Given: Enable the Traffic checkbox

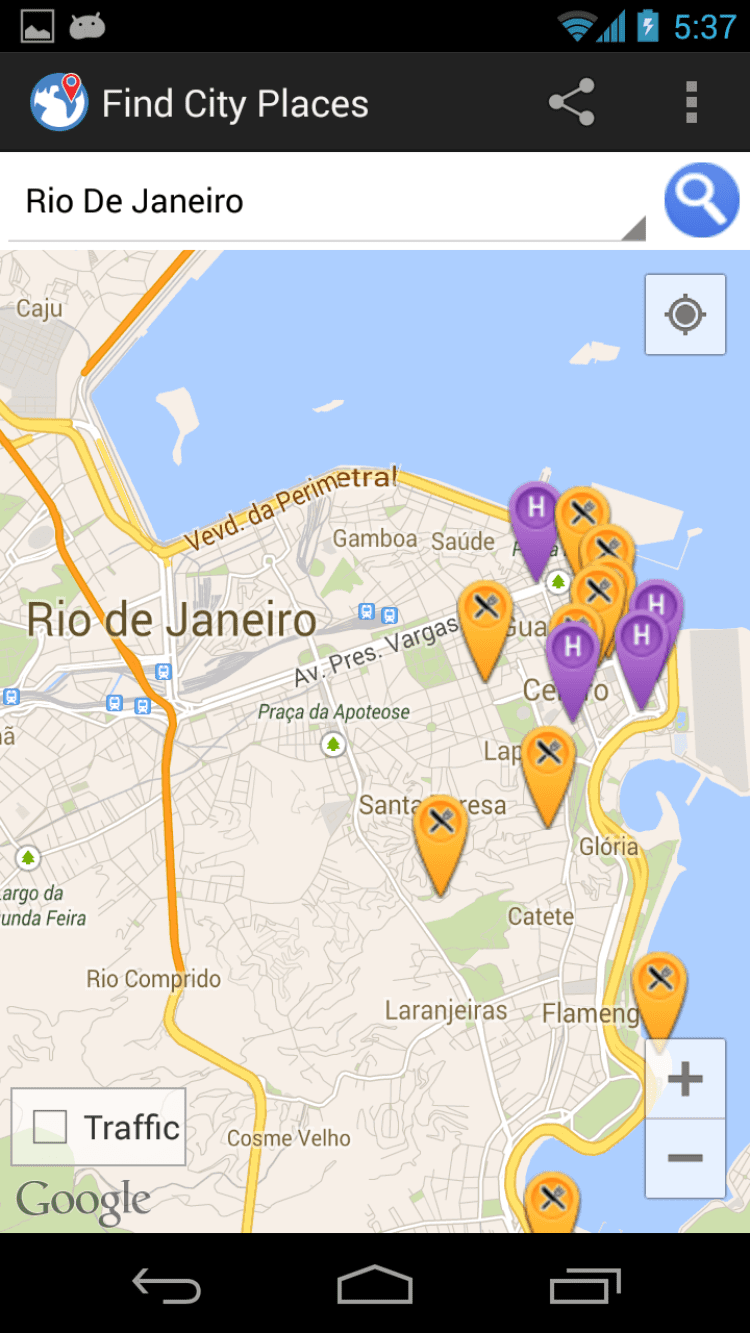Looking at the screenshot, I should (51, 1127).
